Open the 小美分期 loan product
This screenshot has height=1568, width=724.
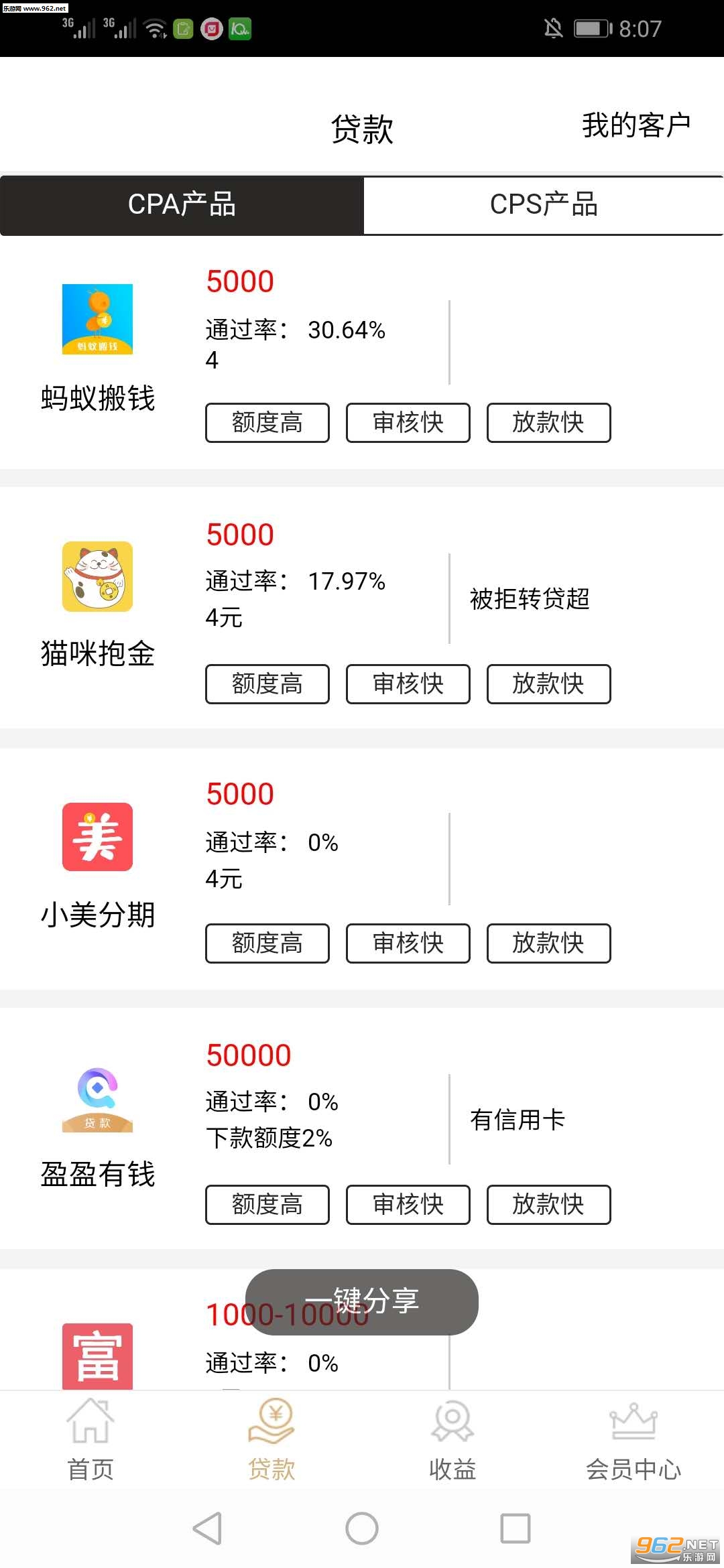click(98, 864)
